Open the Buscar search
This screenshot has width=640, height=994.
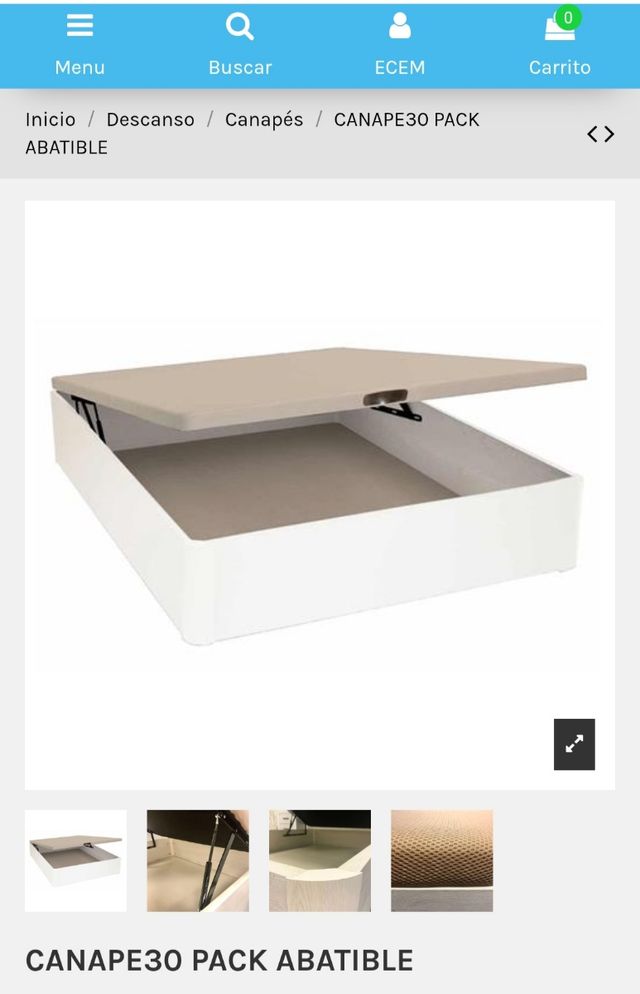[240, 44]
